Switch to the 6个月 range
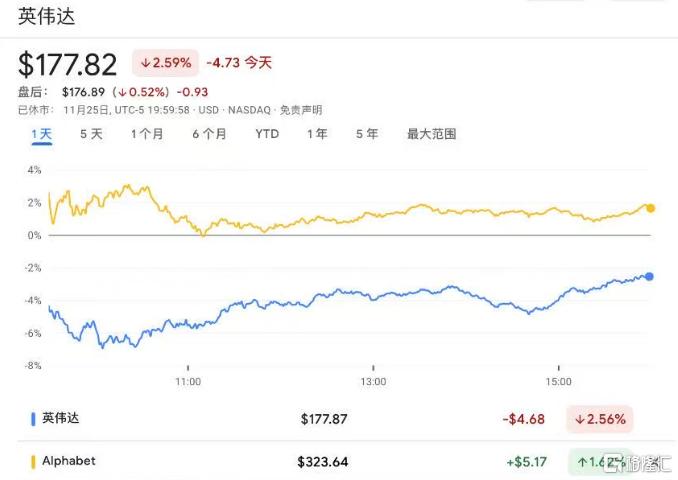The image size is (678, 480). point(209,133)
